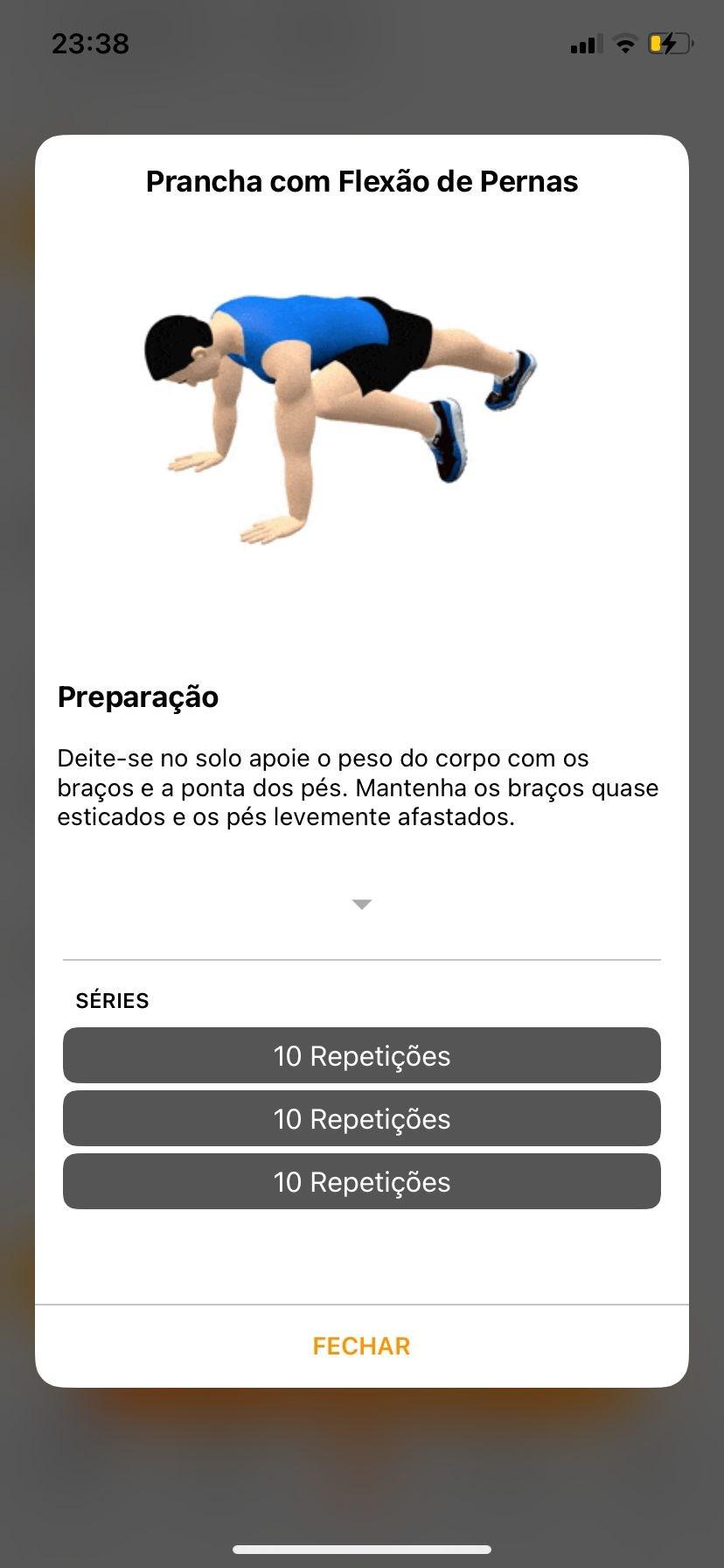Expand the instructions with the down arrow
Viewport: 724px width, 1568px height.
362,904
